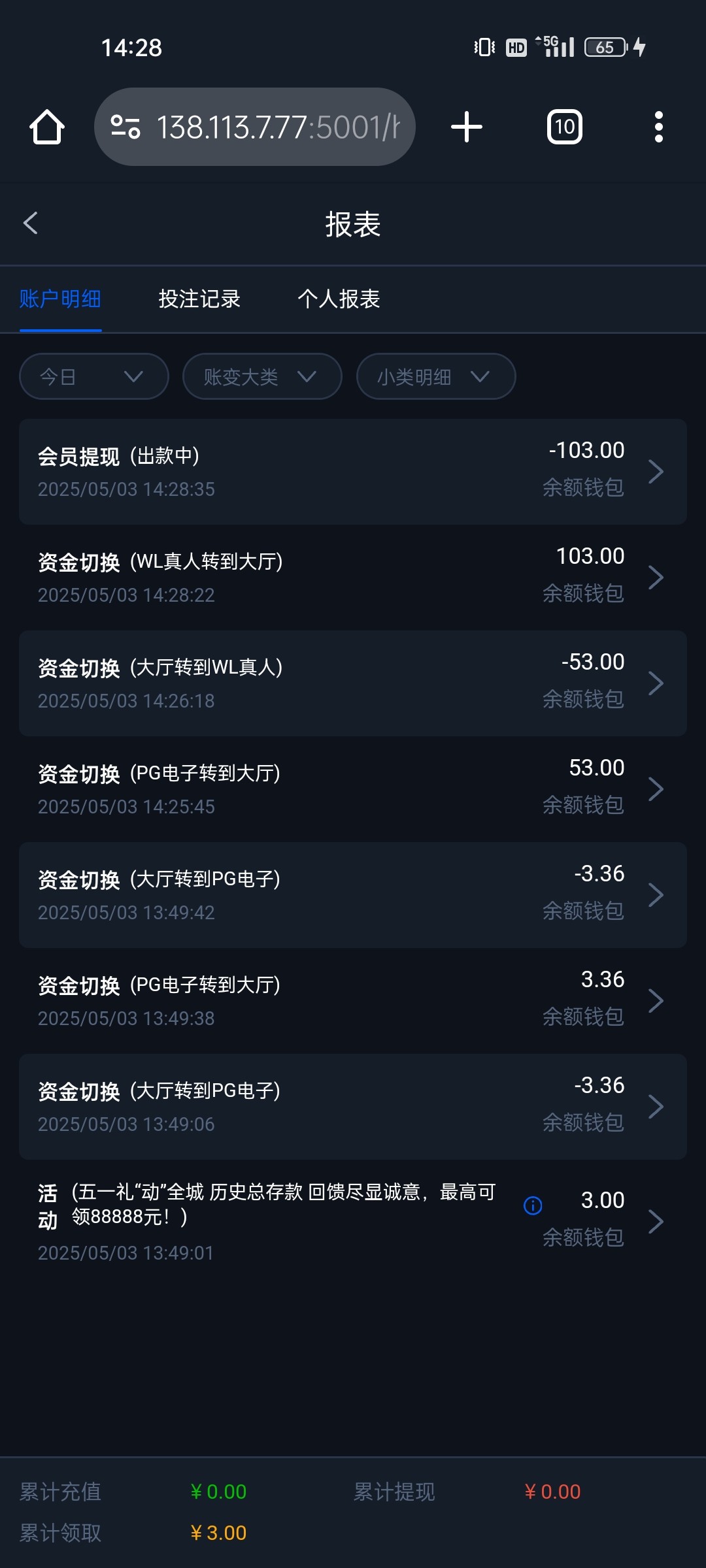Open the browser overflow menu
Viewport: 706px width, 1568px height.
pyautogui.click(x=659, y=127)
